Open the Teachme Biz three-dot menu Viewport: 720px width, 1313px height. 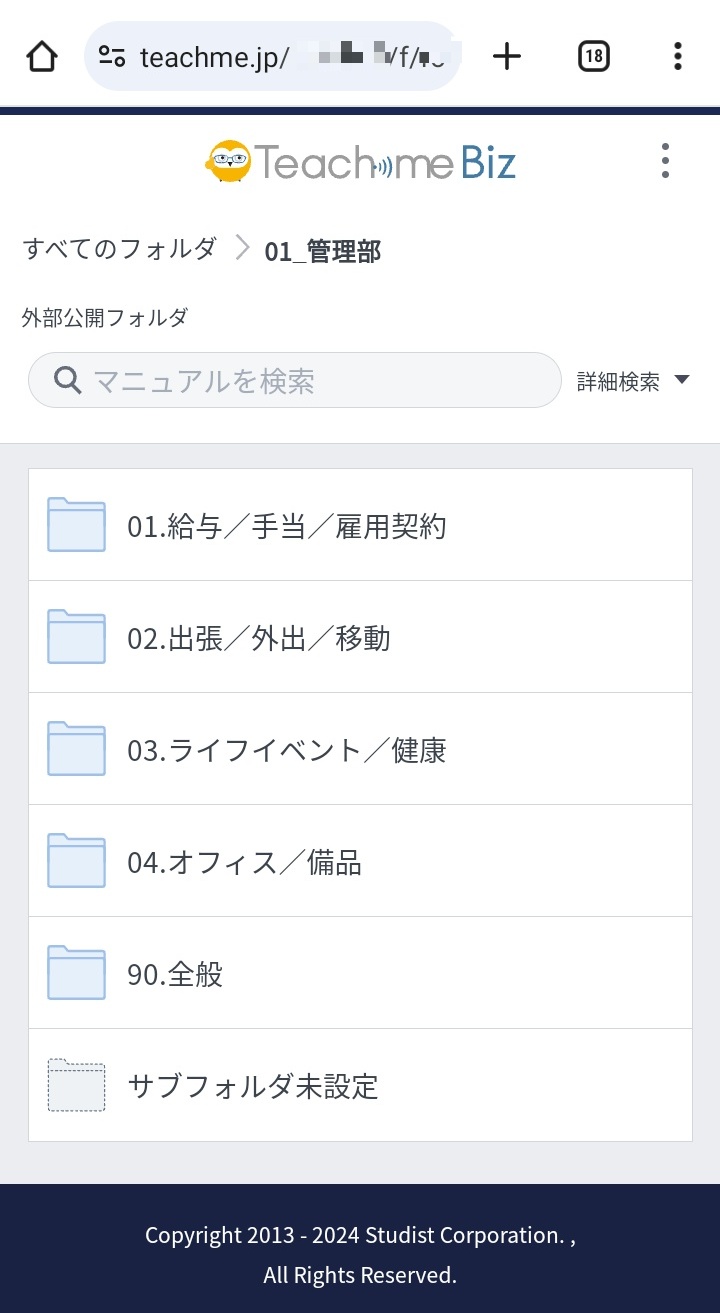coord(664,160)
